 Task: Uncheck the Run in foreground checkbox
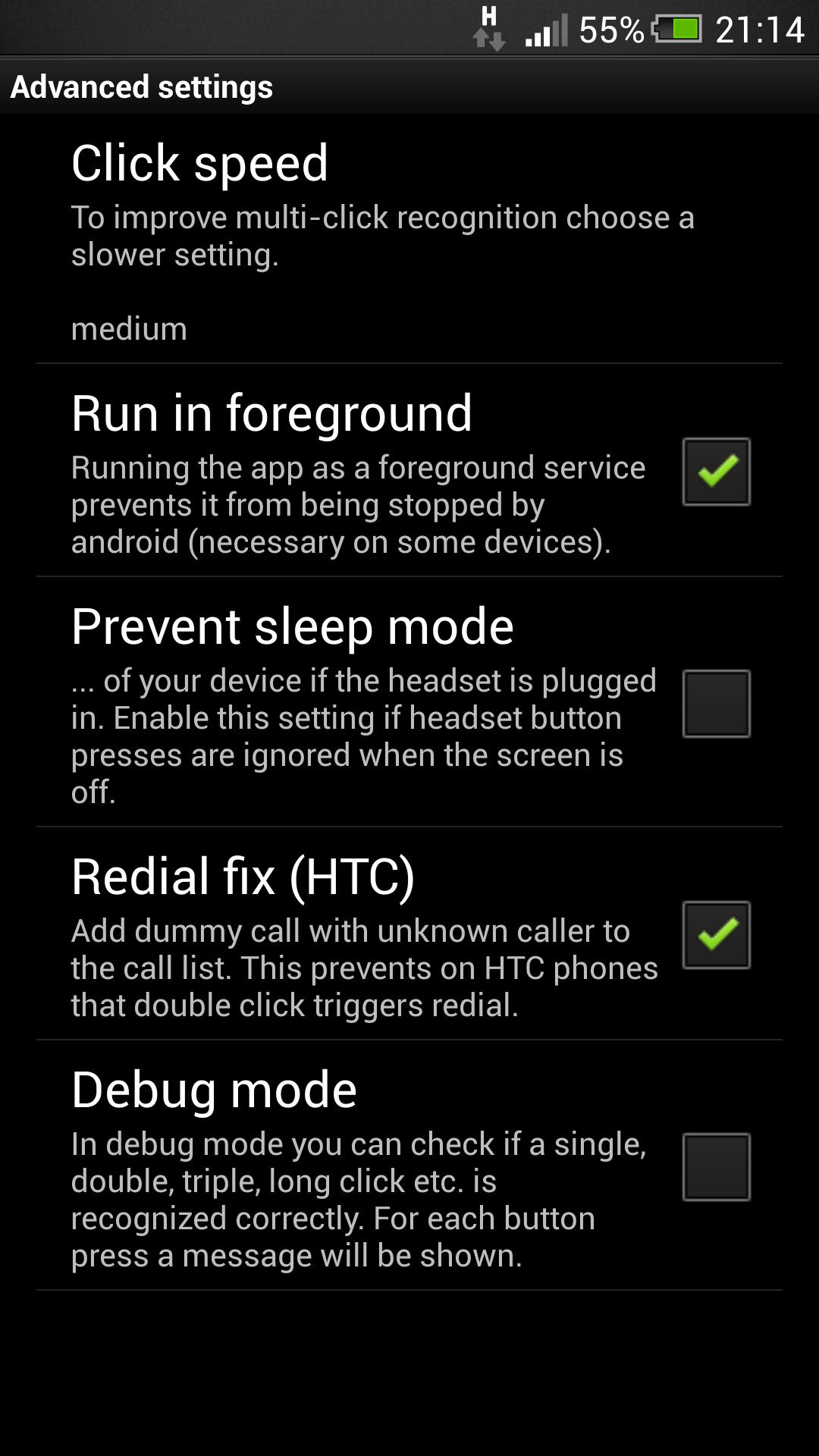tap(716, 472)
